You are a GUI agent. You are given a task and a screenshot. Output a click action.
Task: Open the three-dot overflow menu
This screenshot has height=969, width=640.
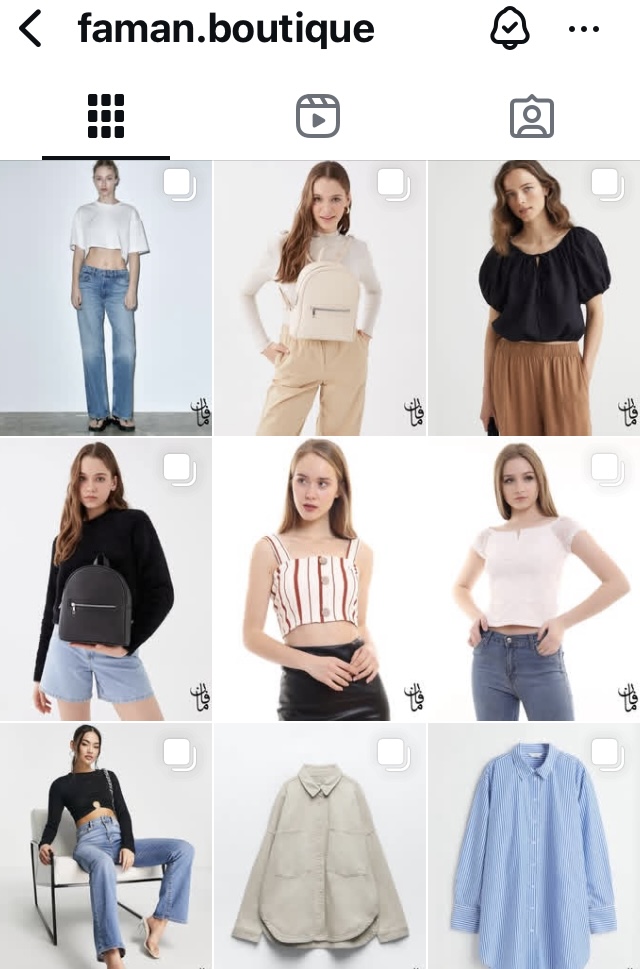pos(584,30)
